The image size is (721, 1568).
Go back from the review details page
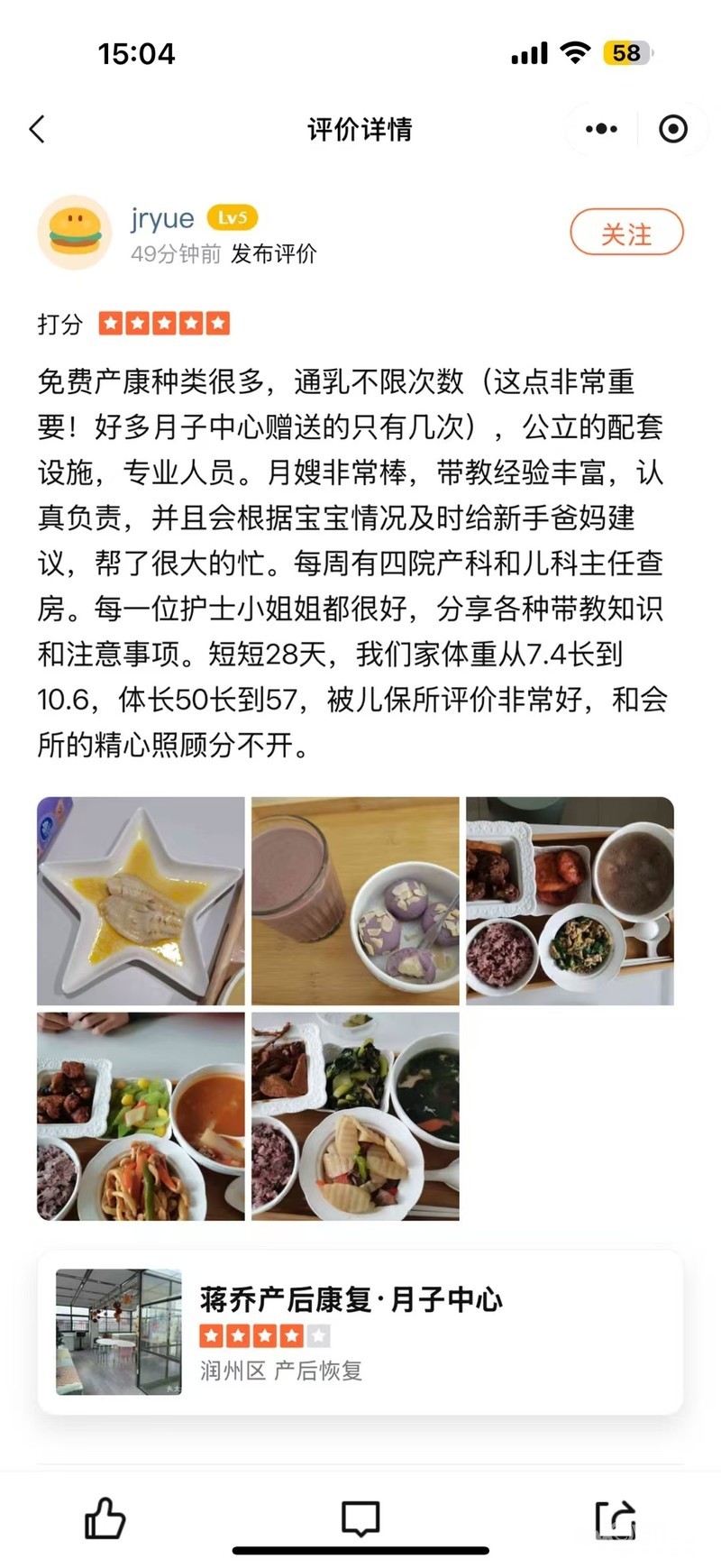pyautogui.click(x=38, y=129)
